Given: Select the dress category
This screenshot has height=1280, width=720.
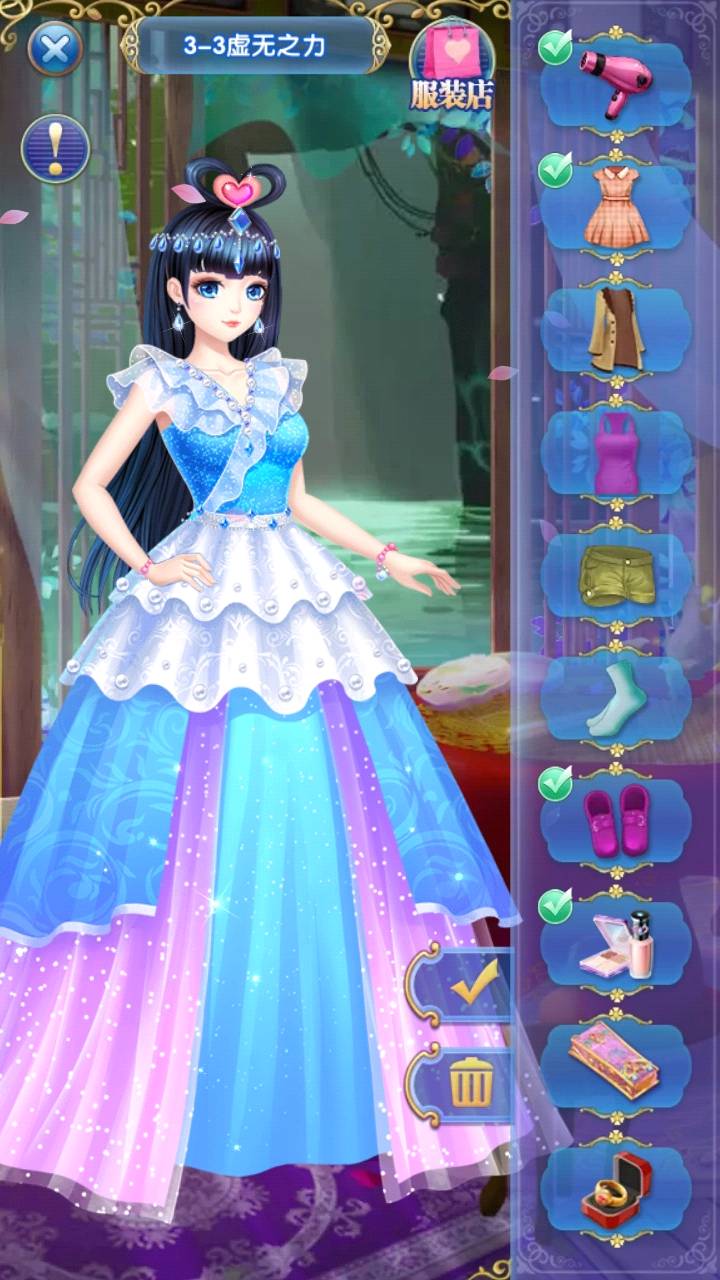Looking at the screenshot, I should (615, 206).
